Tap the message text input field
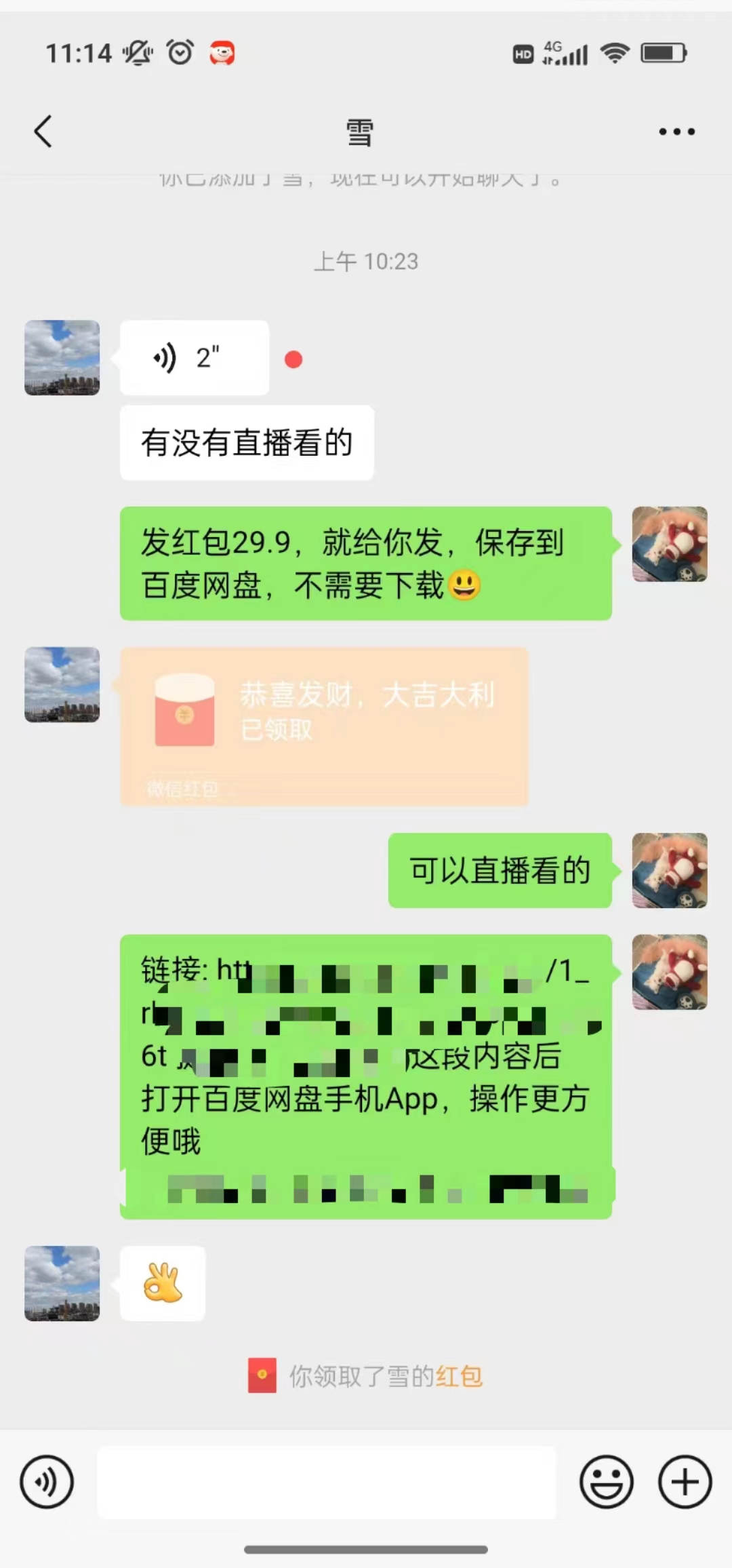The image size is (732, 1568). pyautogui.click(x=325, y=1482)
